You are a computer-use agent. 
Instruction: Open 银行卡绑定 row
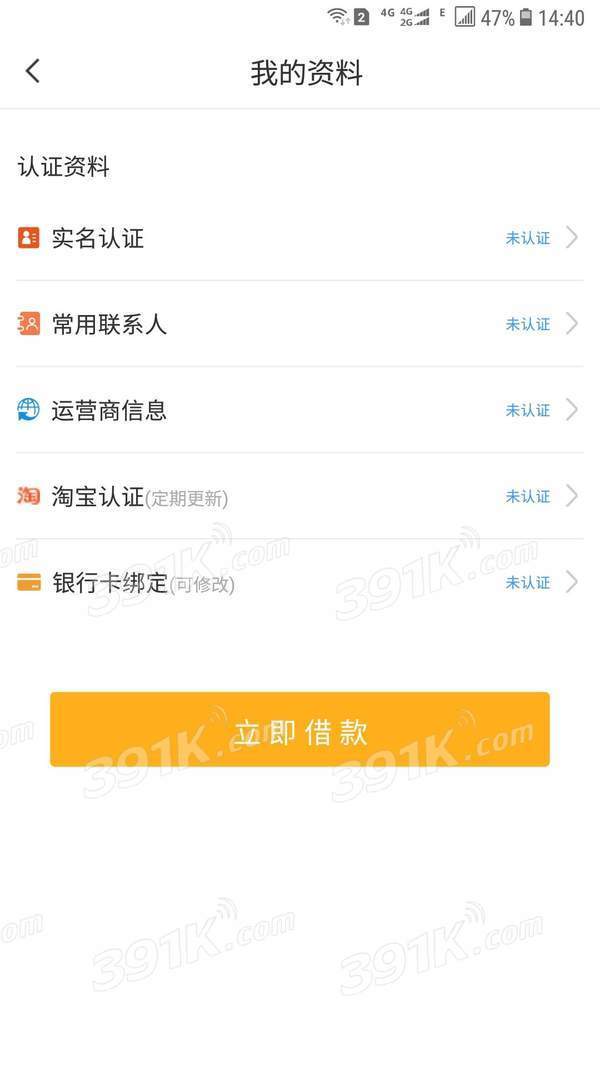click(x=299, y=582)
